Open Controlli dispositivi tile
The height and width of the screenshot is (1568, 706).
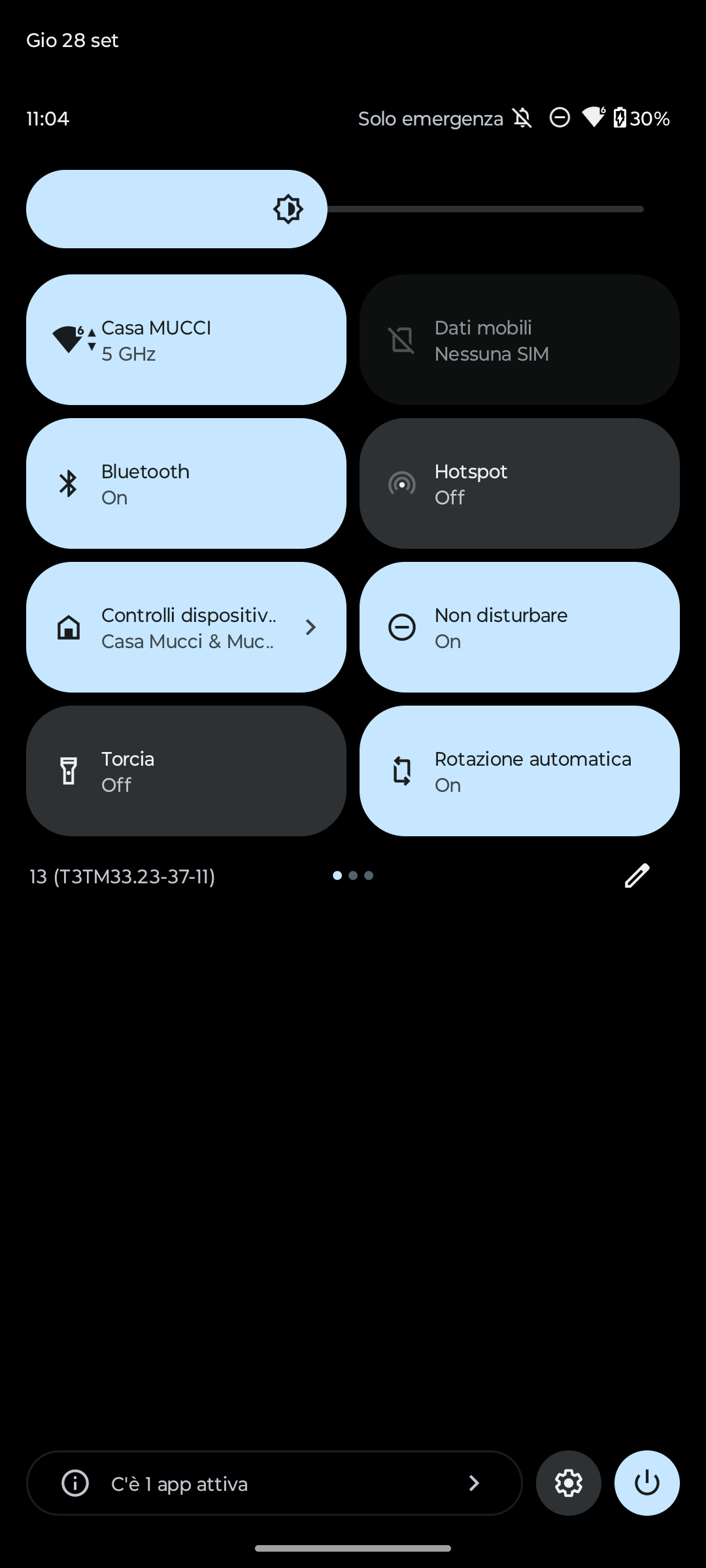[x=186, y=627]
